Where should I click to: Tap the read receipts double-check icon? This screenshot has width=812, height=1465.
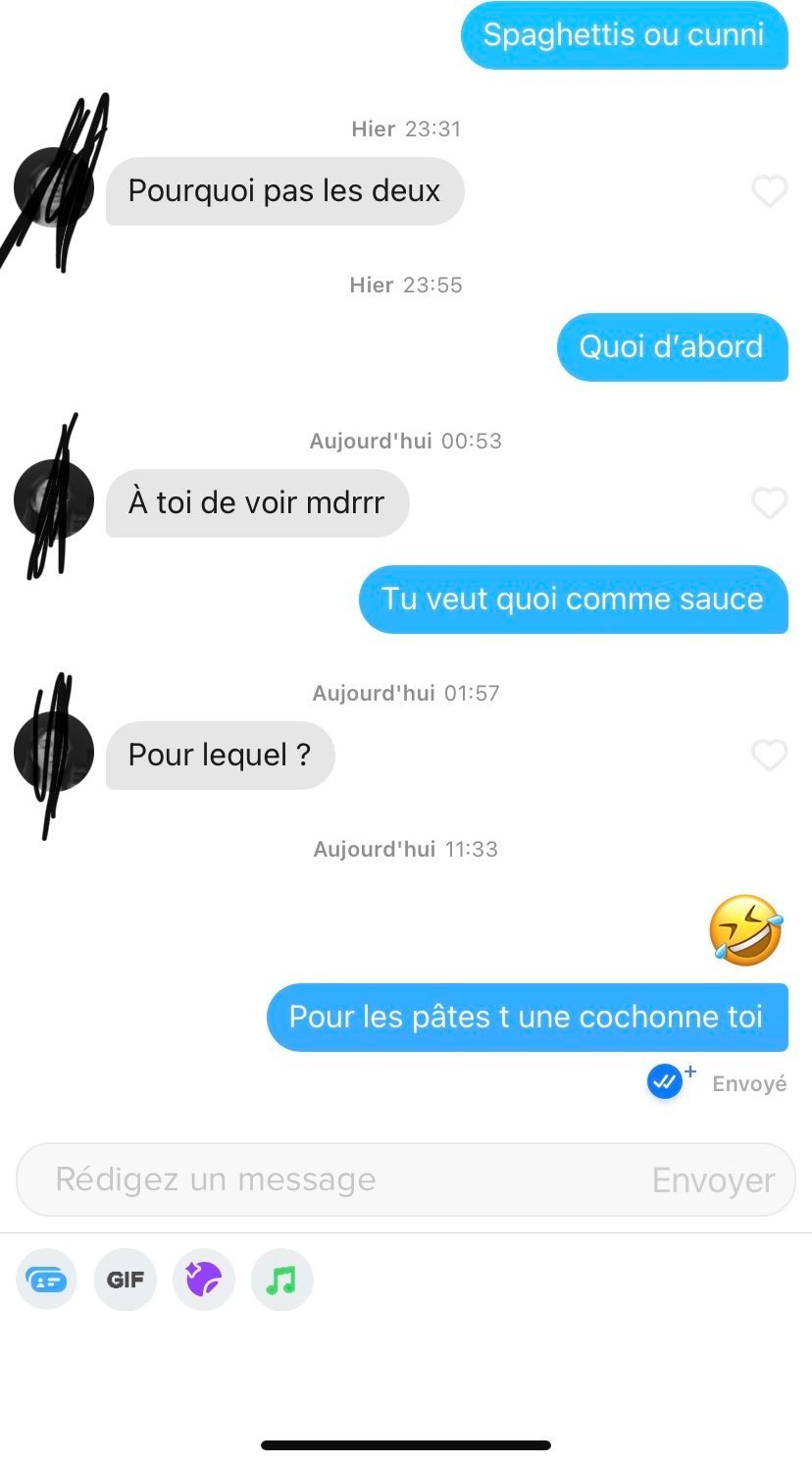[666, 1081]
